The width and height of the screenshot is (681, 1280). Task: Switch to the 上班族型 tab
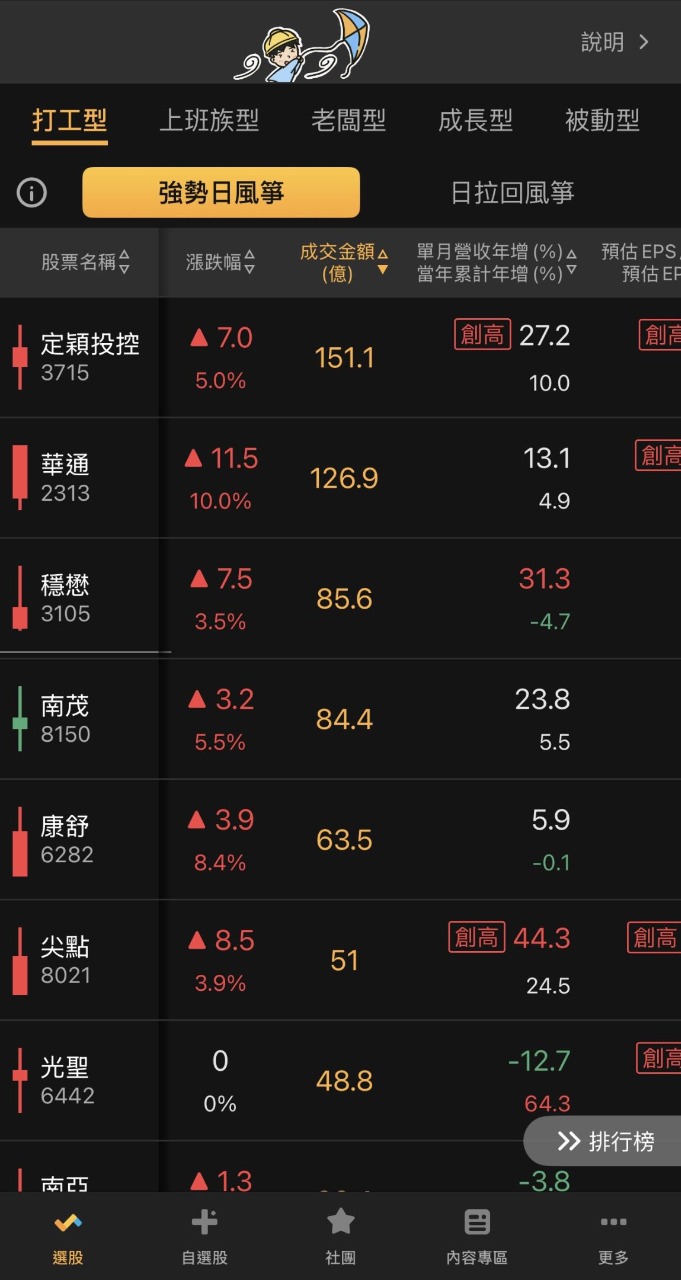(x=209, y=121)
